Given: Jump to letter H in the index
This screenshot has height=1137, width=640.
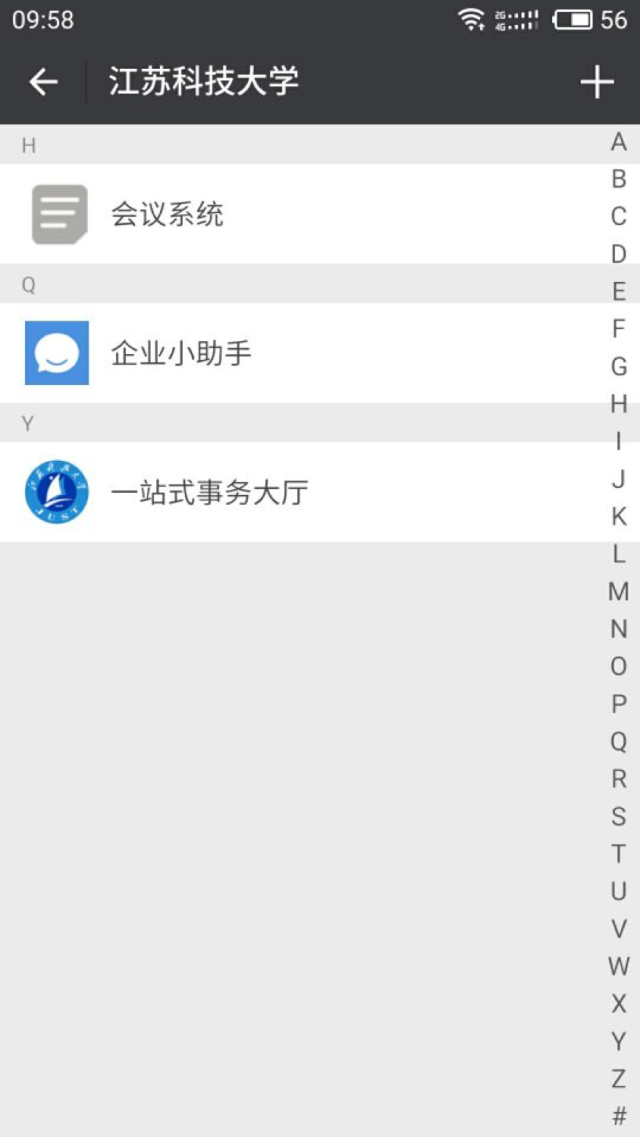Looking at the screenshot, I should (619, 404).
